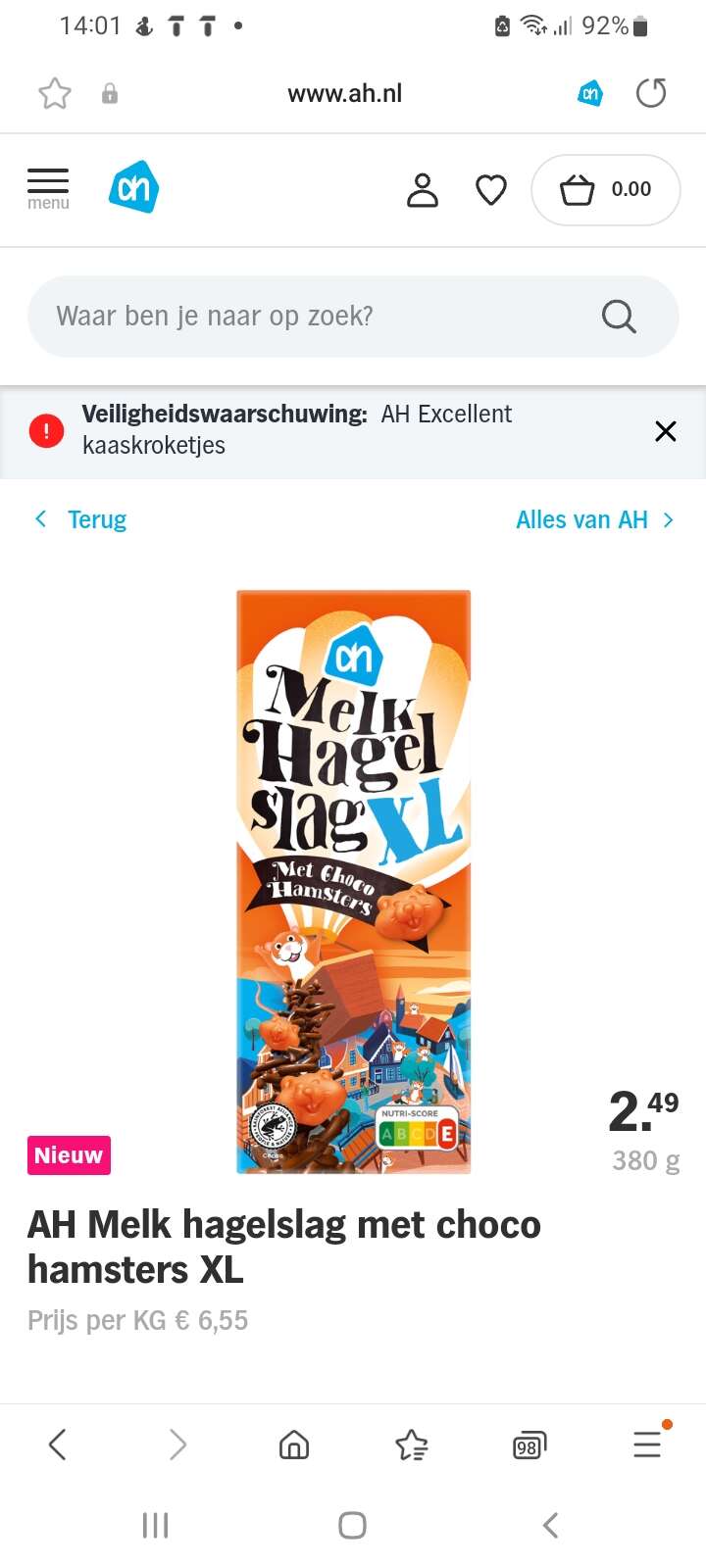The image size is (706, 1568).
Task: Go back via the Terug link
Action: (81, 519)
